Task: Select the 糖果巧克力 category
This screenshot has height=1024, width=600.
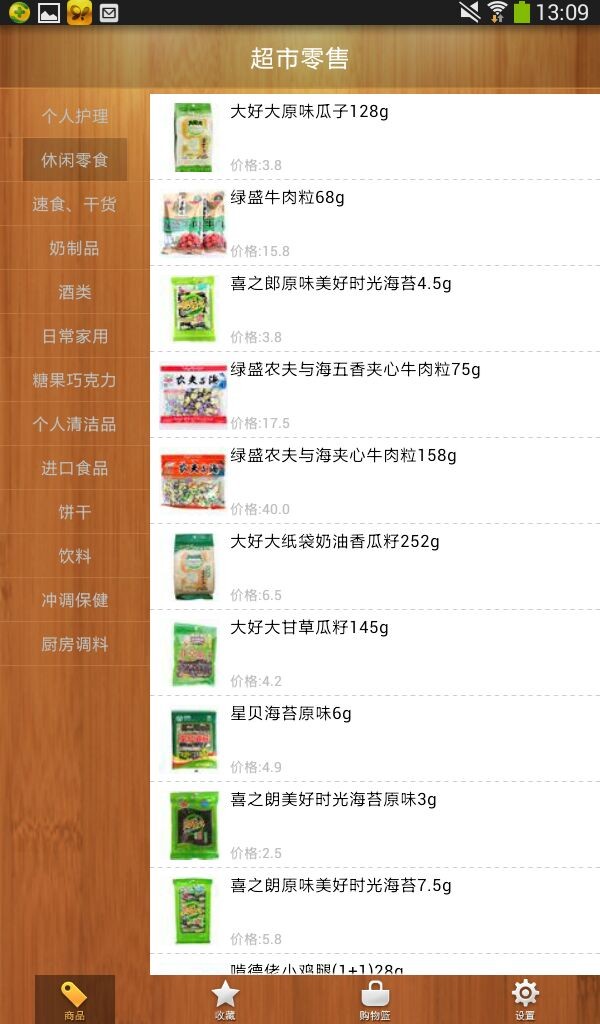Action: 75,380
